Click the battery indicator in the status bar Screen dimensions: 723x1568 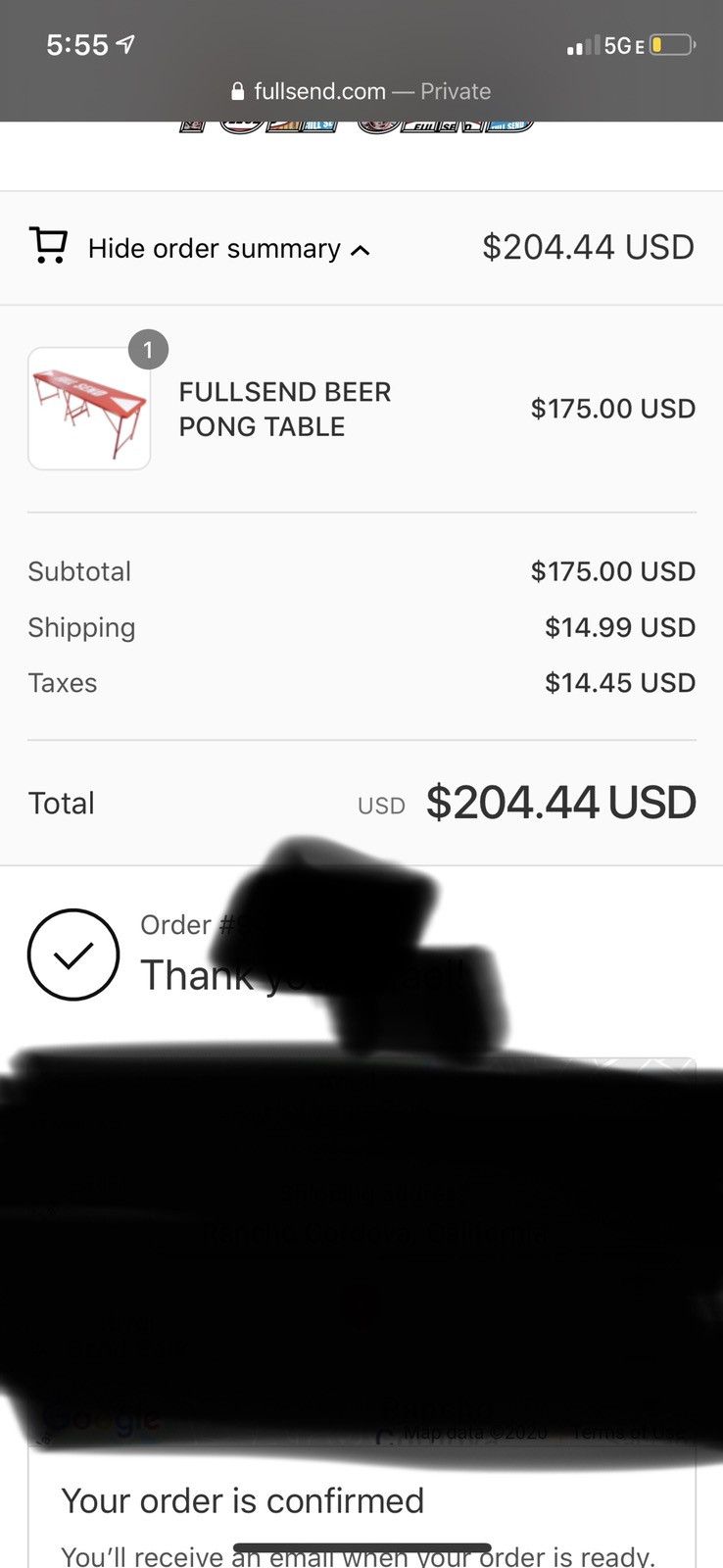(x=670, y=44)
